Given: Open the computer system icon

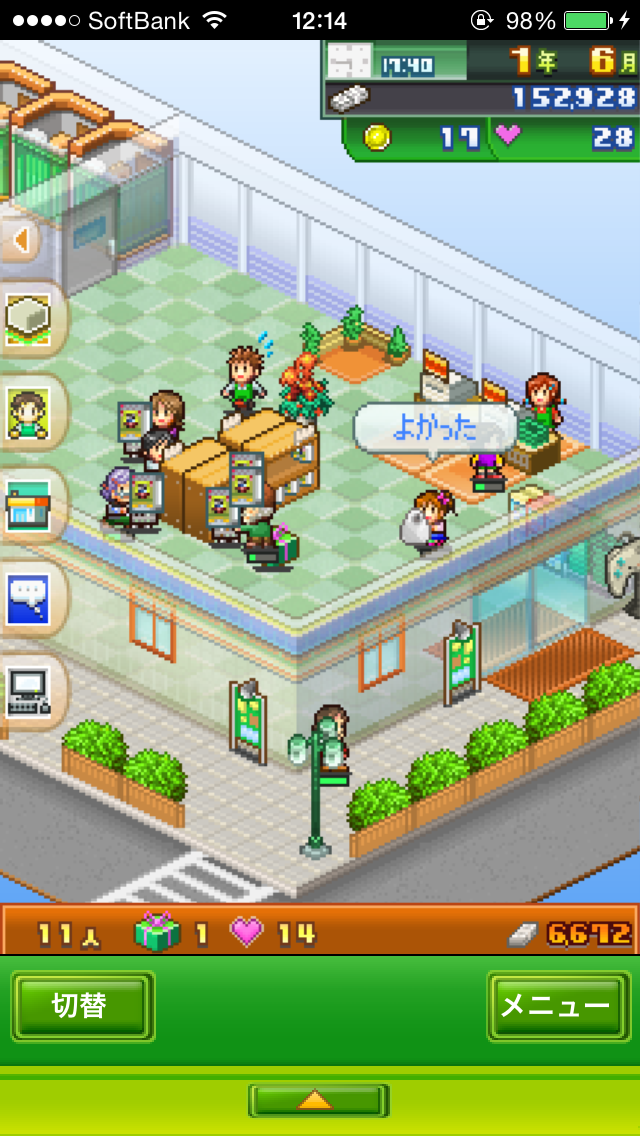Looking at the screenshot, I should (x=29, y=690).
